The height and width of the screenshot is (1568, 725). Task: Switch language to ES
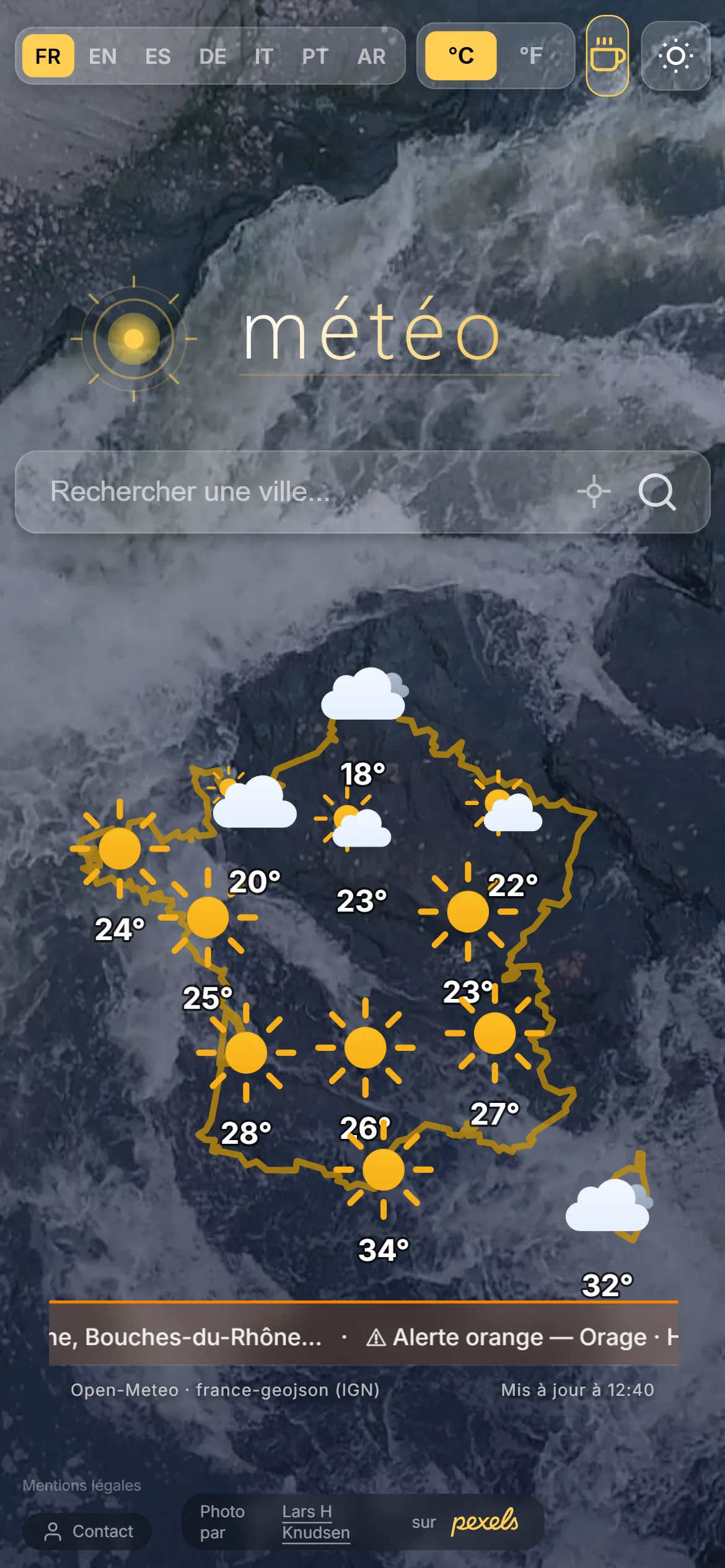[x=157, y=56]
